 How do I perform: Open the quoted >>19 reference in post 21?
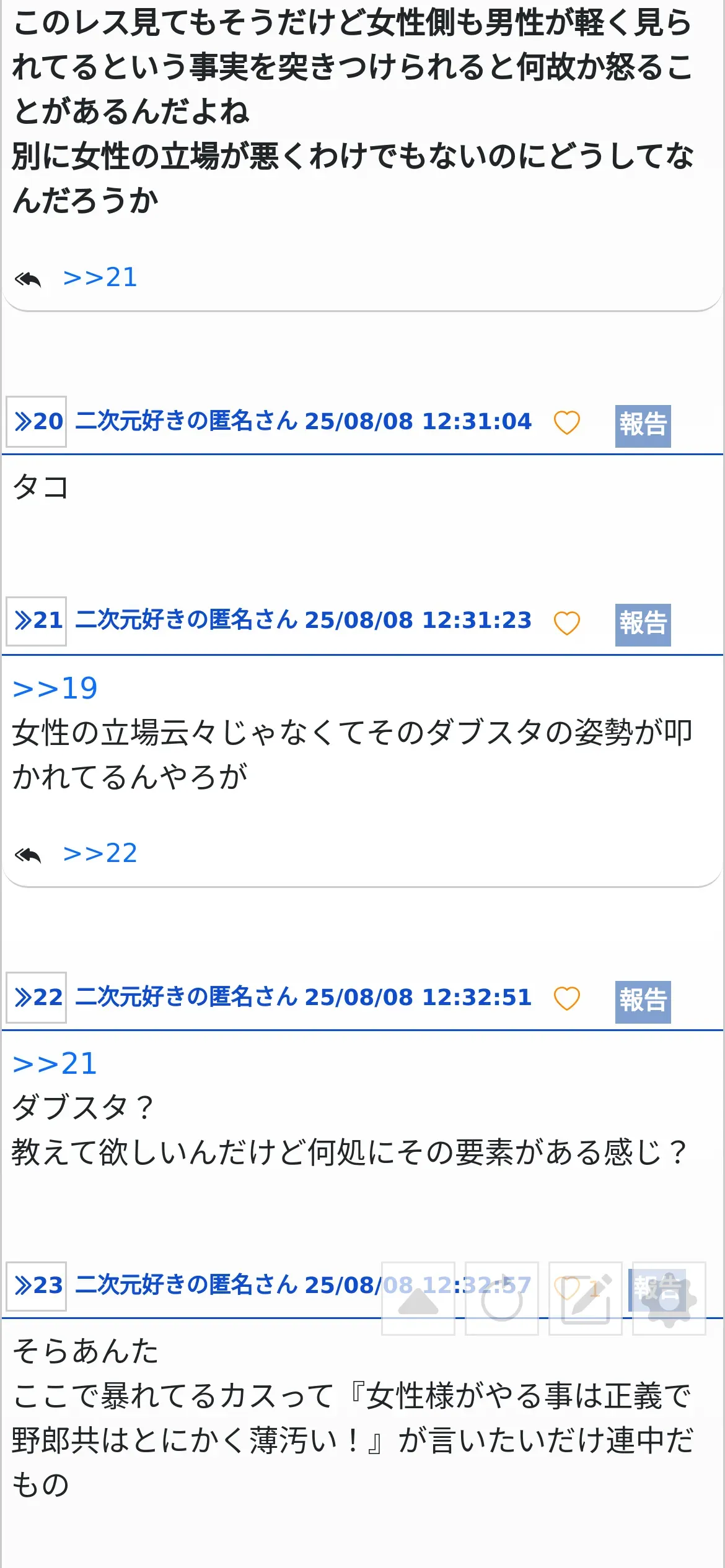(x=55, y=689)
